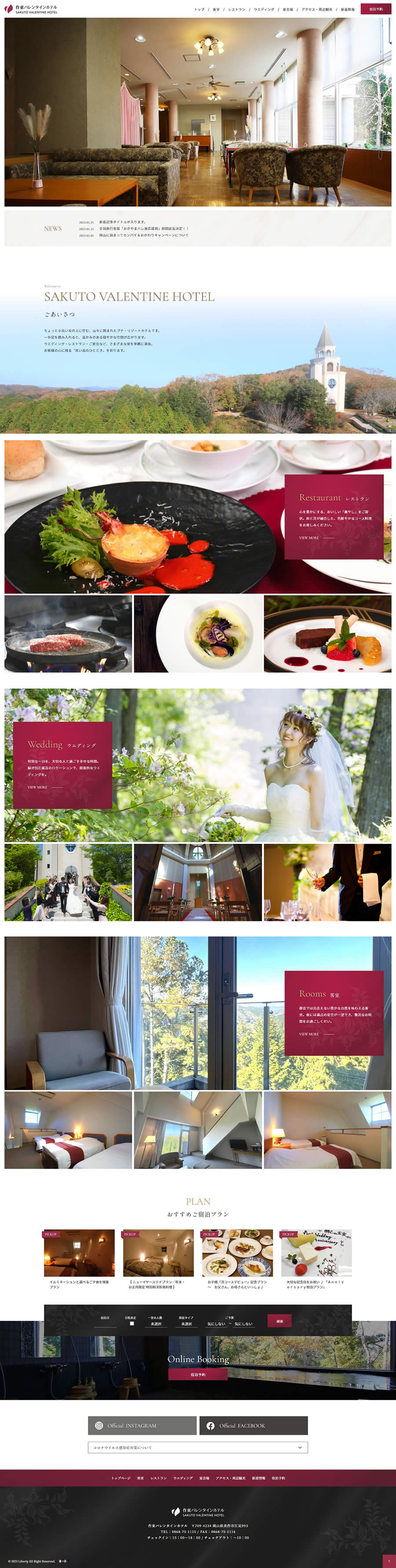Viewport: 396px width, 1568px height.
Task: Open the Official INSTAGRAM link
Action: 143,1425
